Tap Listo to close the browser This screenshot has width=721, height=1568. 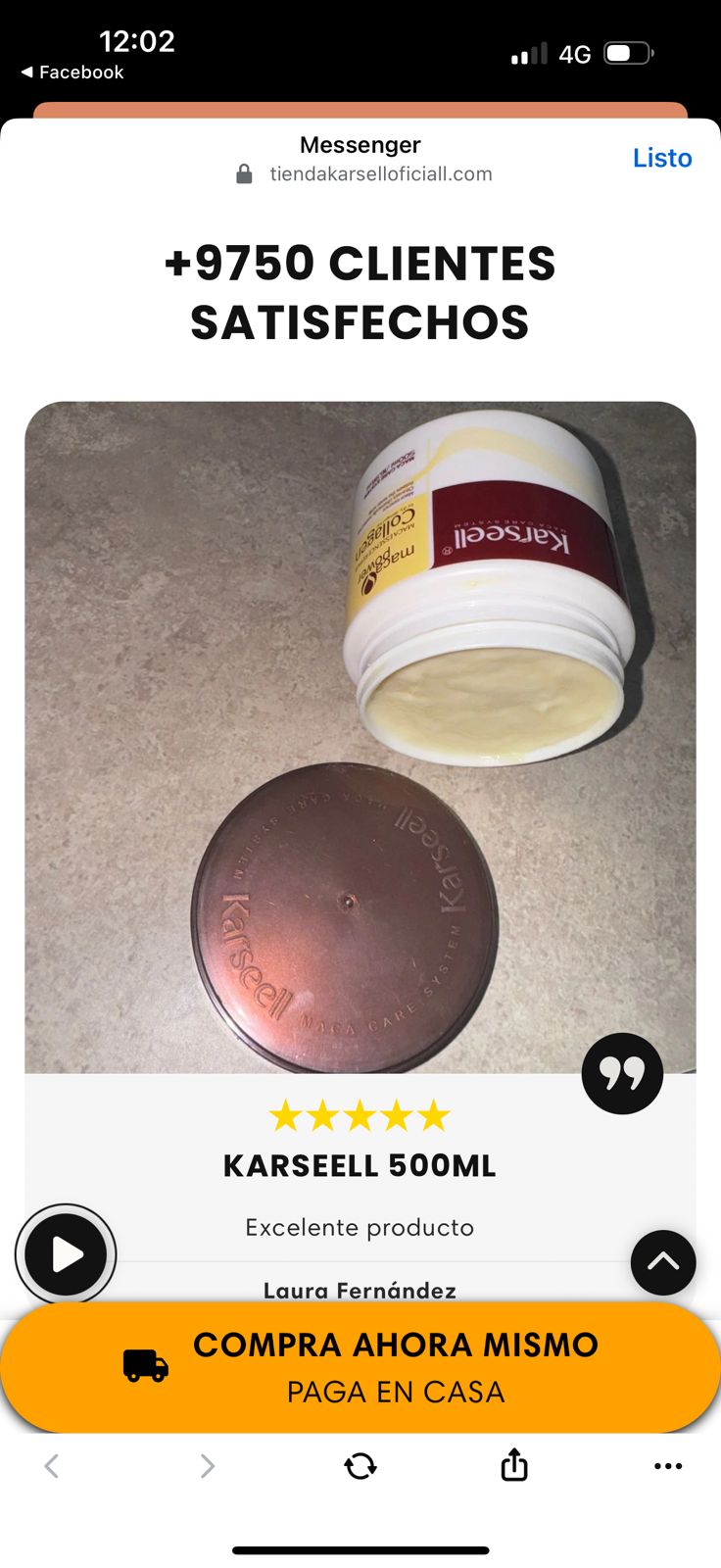tap(661, 158)
